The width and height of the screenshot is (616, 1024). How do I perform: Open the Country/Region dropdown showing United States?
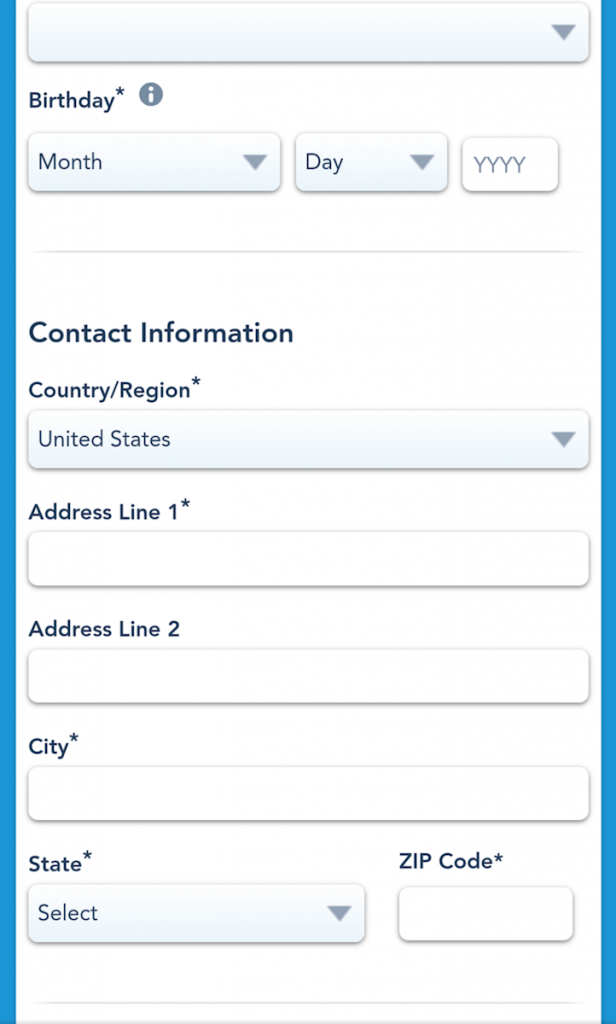[x=308, y=439]
